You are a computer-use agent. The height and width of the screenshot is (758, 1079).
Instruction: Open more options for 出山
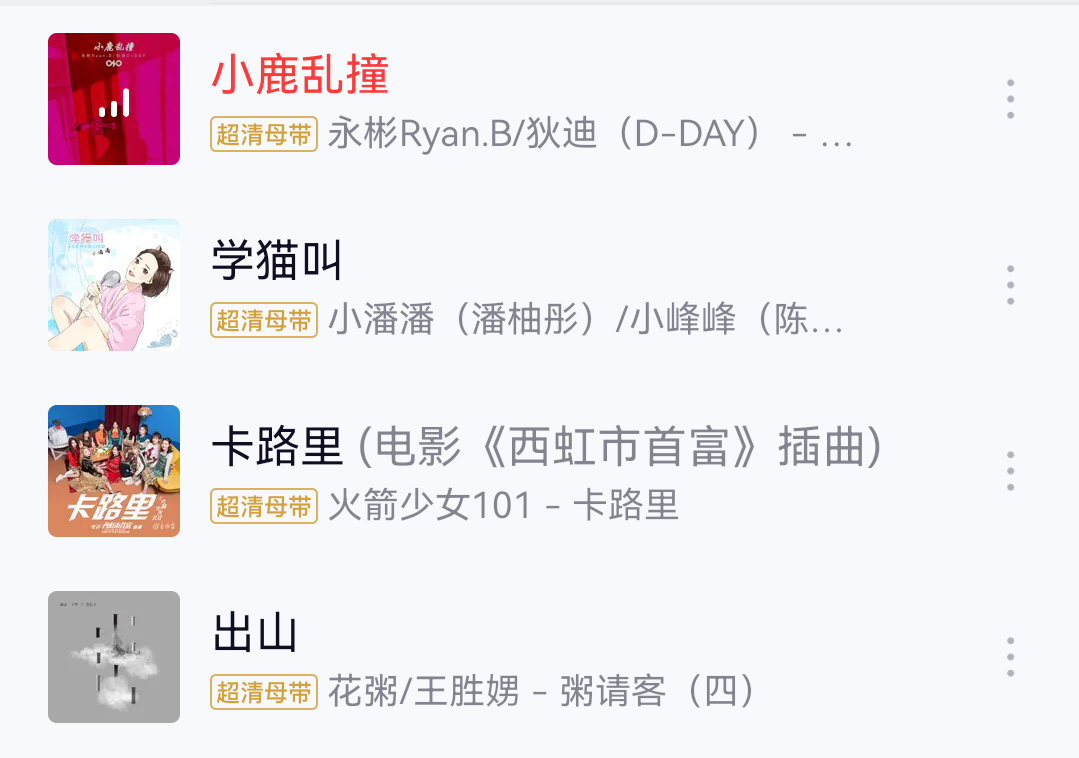click(x=1010, y=657)
